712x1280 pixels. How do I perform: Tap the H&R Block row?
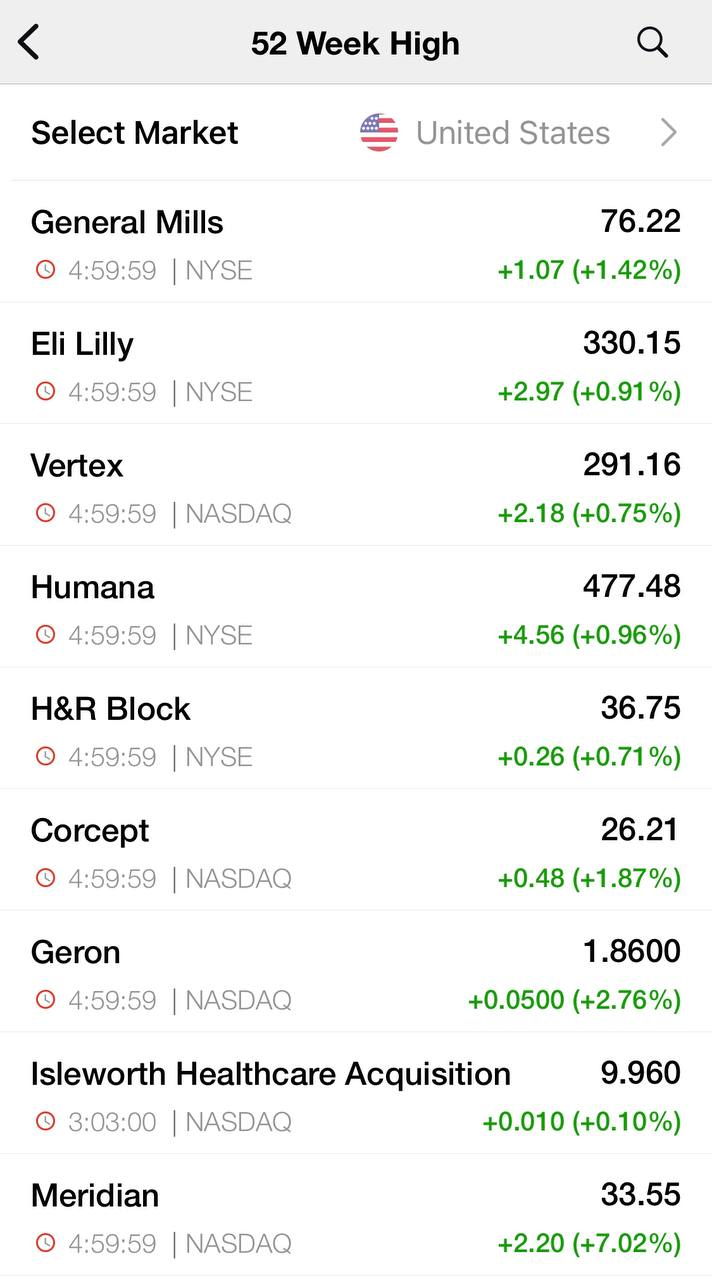click(x=356, y=731)
